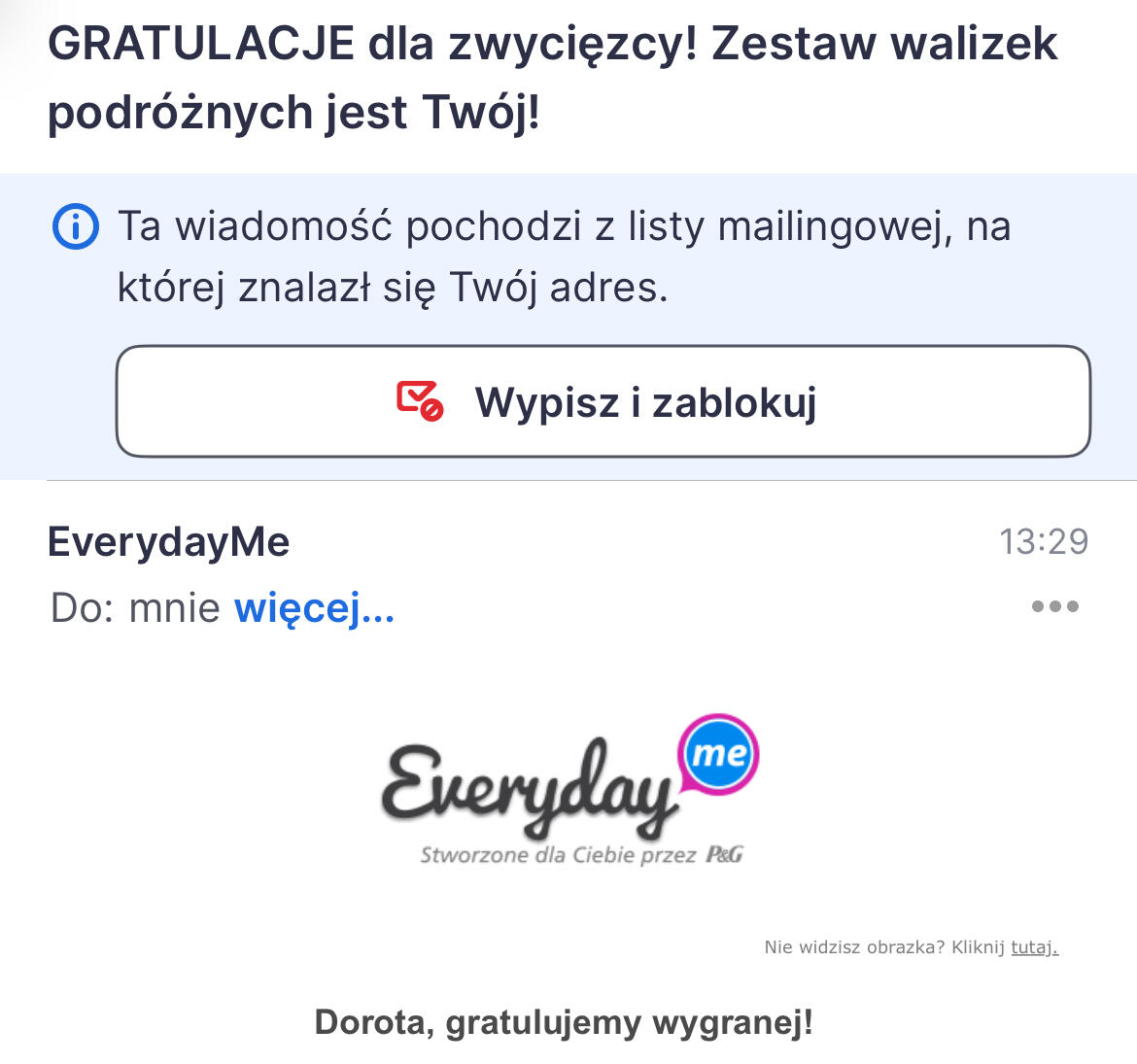Screen dimensions: 1137x1064
Task: Open the tutaj link to view image
Action: tap(1034, 947)
